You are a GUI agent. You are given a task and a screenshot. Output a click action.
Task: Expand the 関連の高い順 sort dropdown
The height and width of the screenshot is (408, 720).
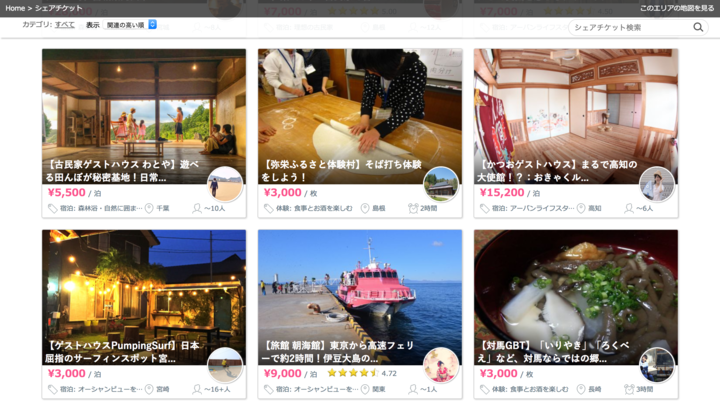131,24
